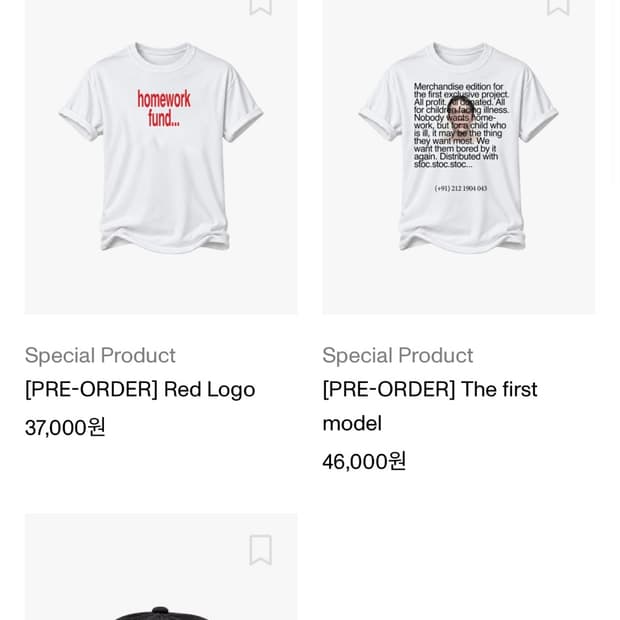Screen dimensions: 620x620
Task: Bookmark the Red Logo t-shirt
Action: [261, 7]
